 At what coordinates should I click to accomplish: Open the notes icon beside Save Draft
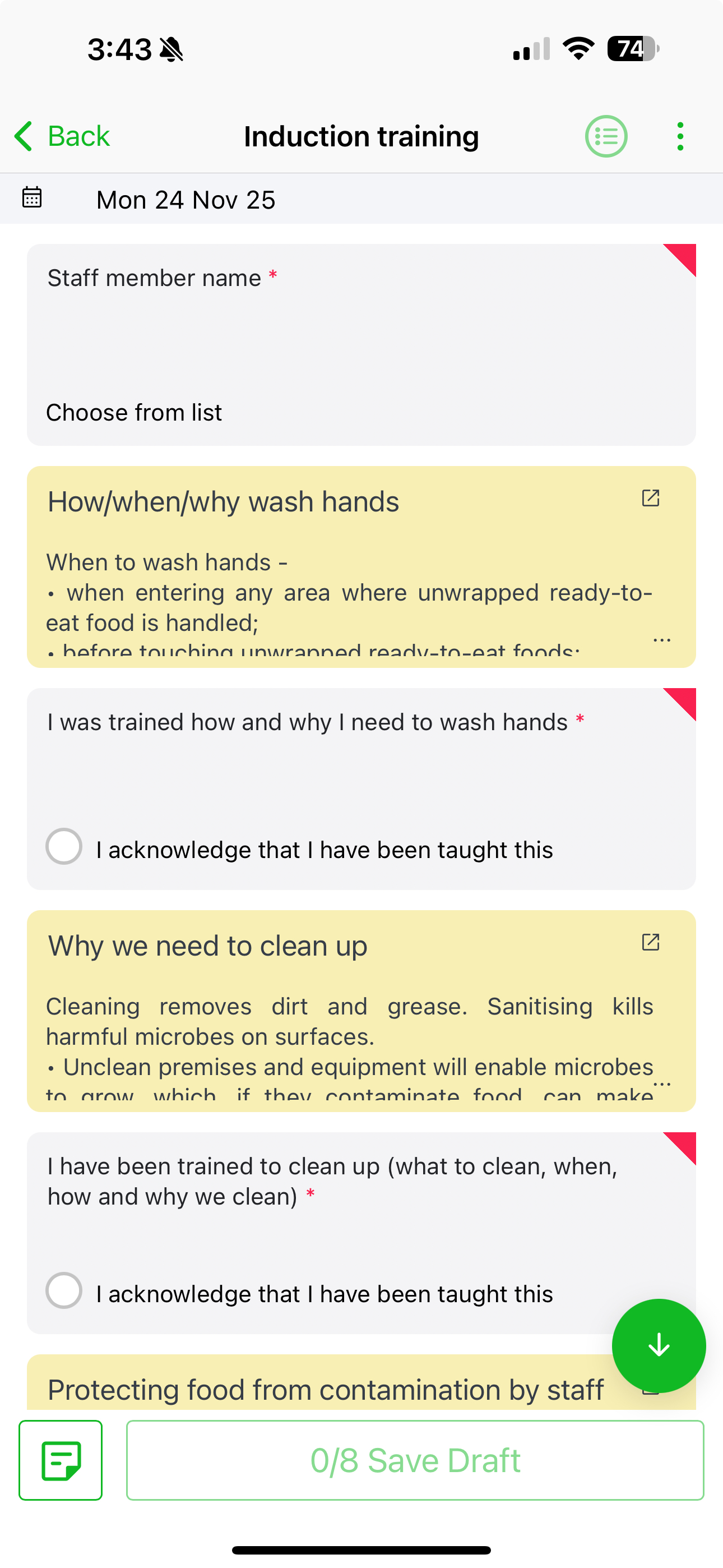[61, 1460]
